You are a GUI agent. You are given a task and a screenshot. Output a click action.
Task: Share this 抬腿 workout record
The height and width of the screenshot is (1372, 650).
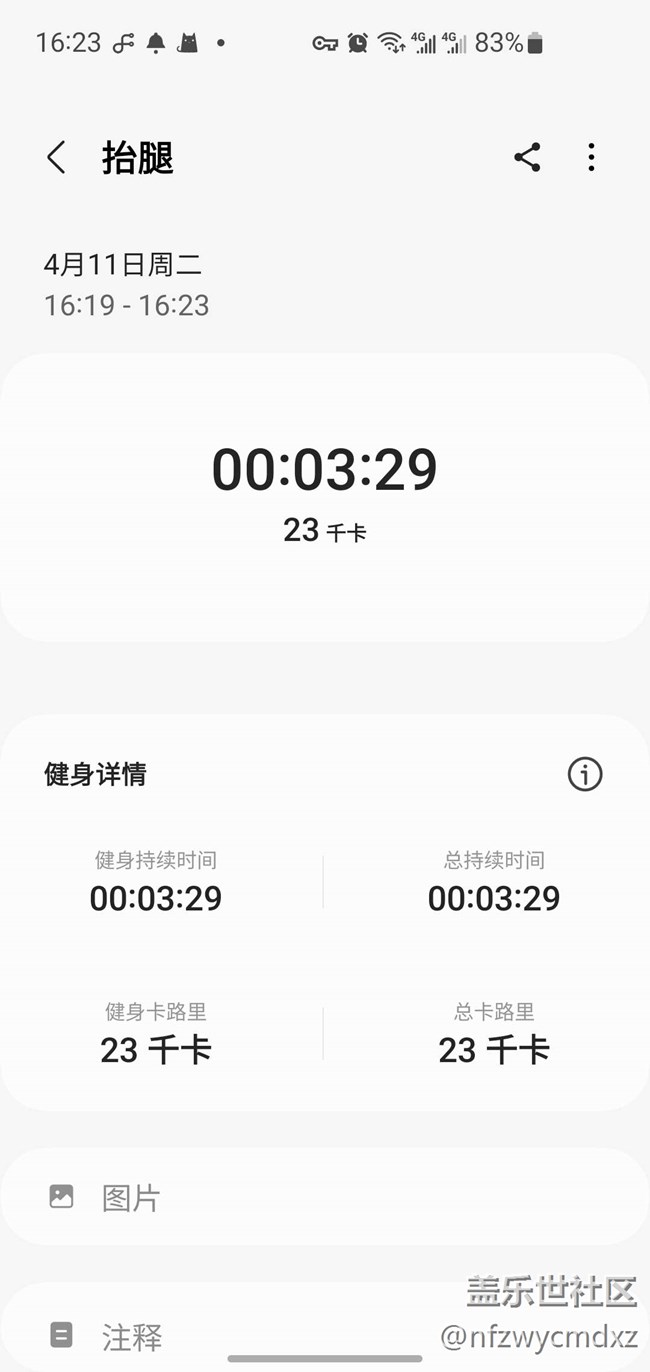pos(527,157)
